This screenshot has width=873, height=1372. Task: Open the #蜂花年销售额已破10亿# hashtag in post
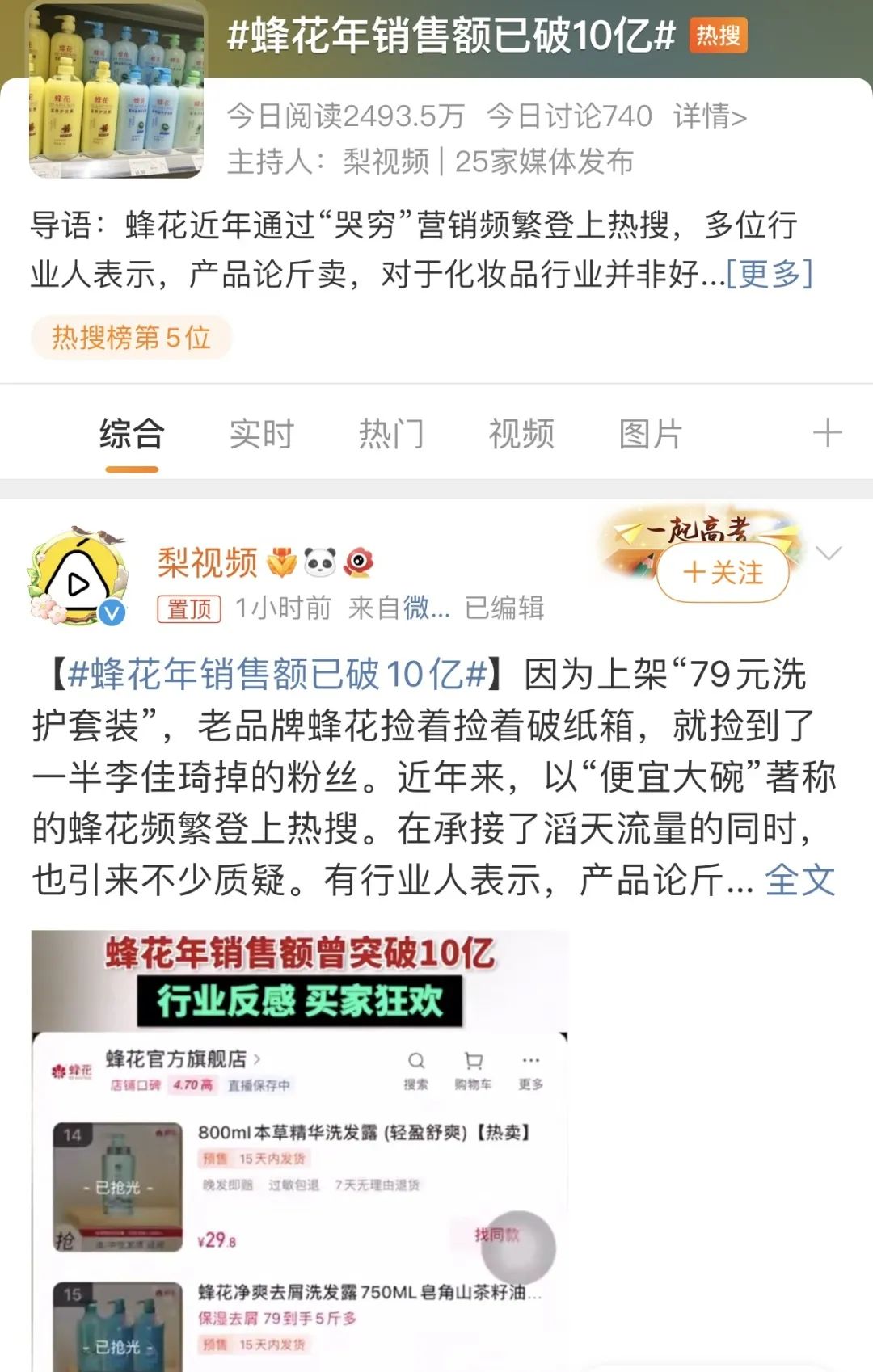277,674
